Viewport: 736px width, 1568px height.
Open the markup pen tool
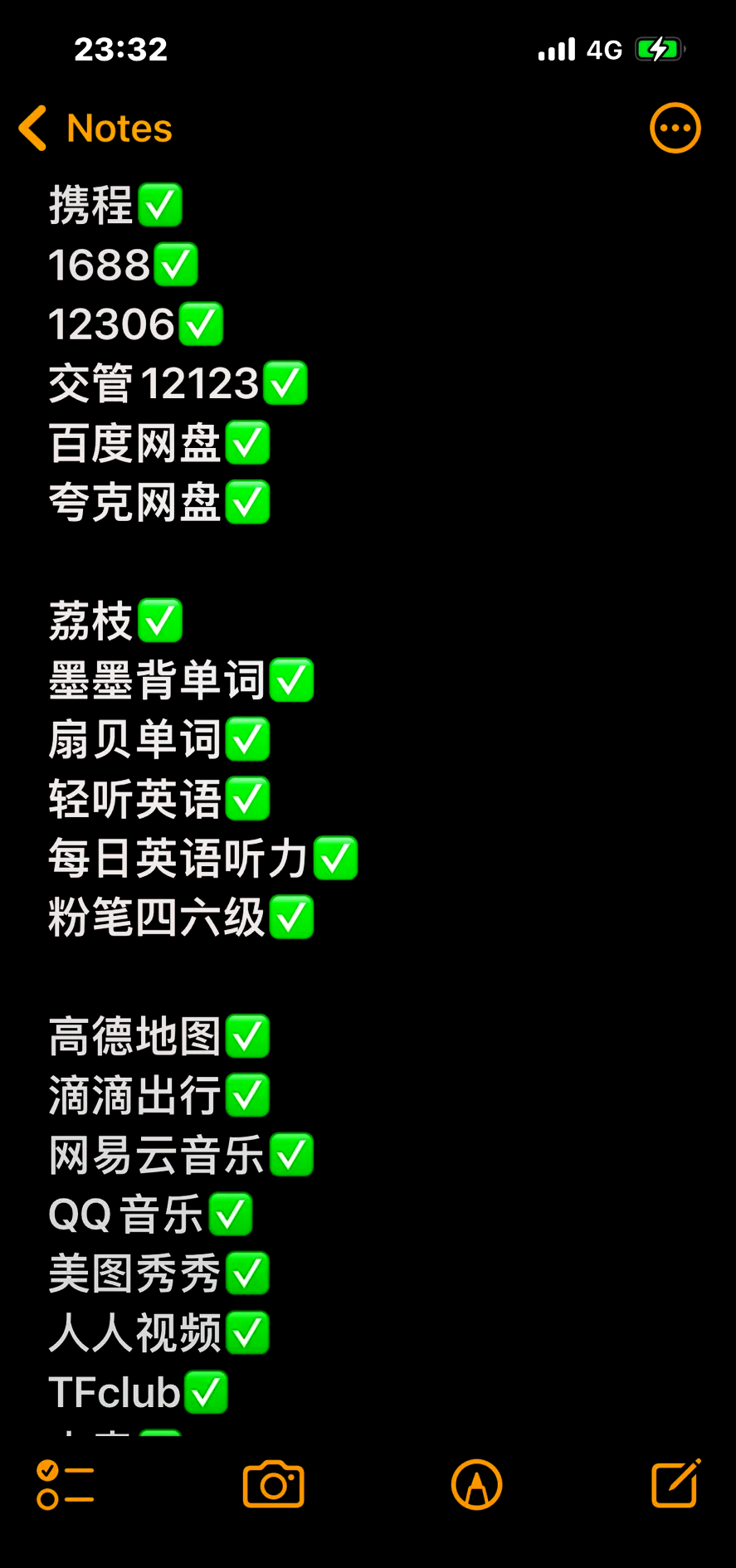point(476,1484)
